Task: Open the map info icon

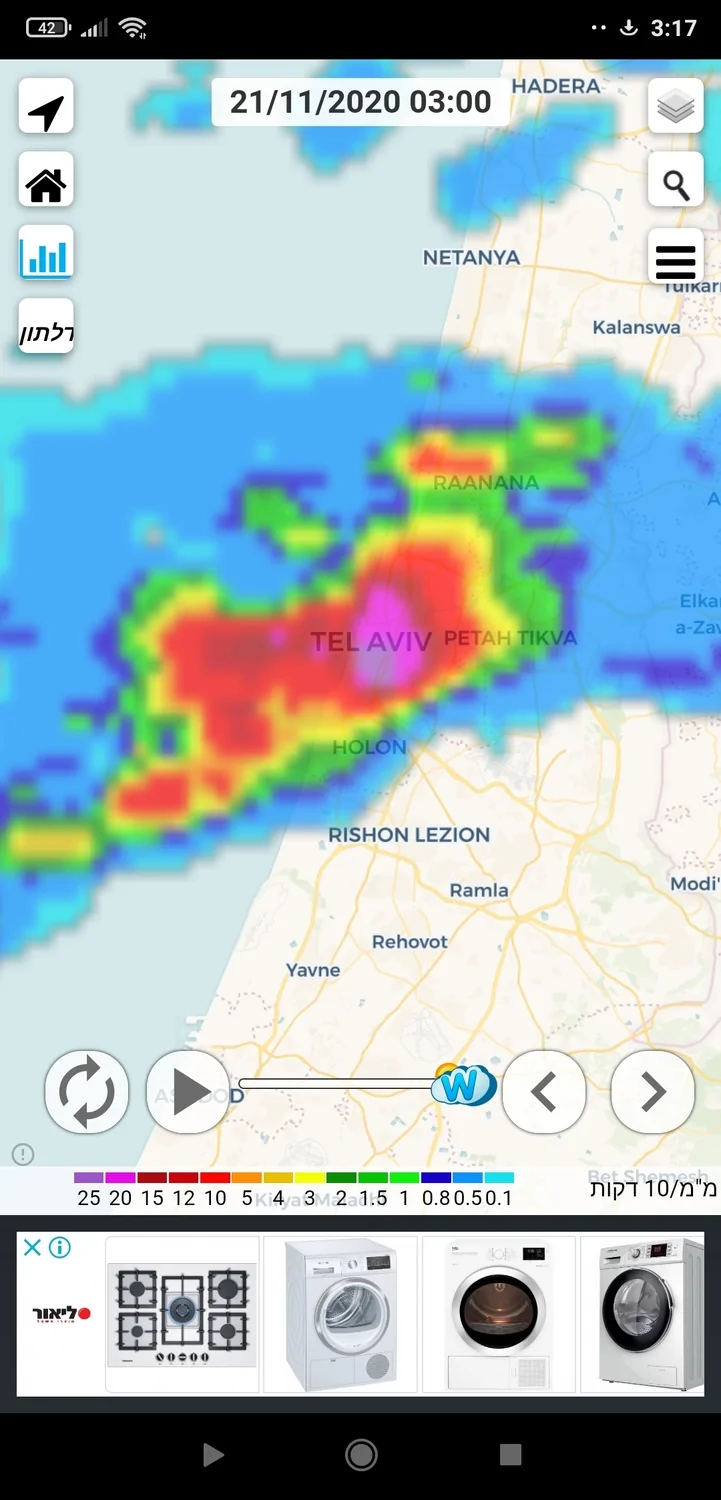Action: pyautogui.click(x=23, y=1154)
